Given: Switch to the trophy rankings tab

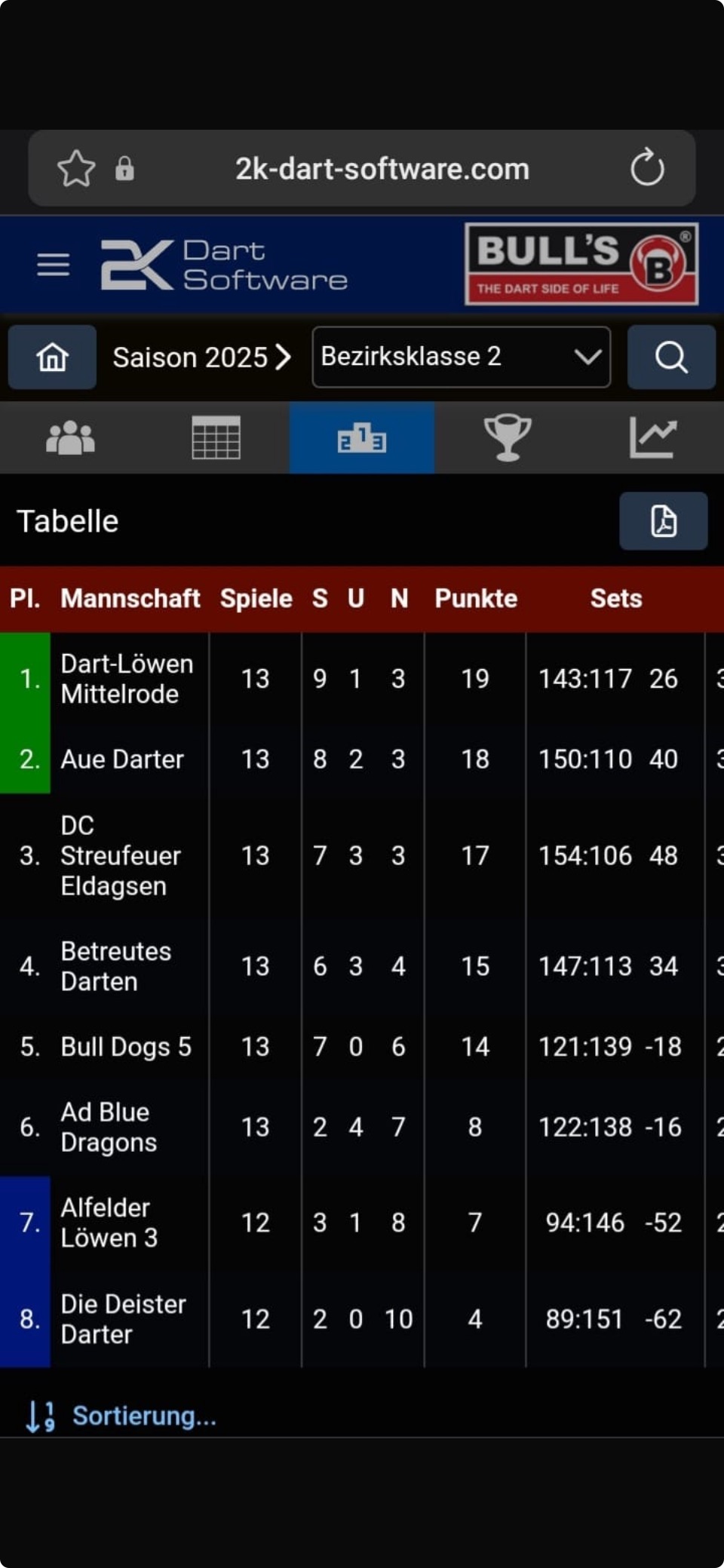Looking at the screenshot, I should [x=507, y=438].
